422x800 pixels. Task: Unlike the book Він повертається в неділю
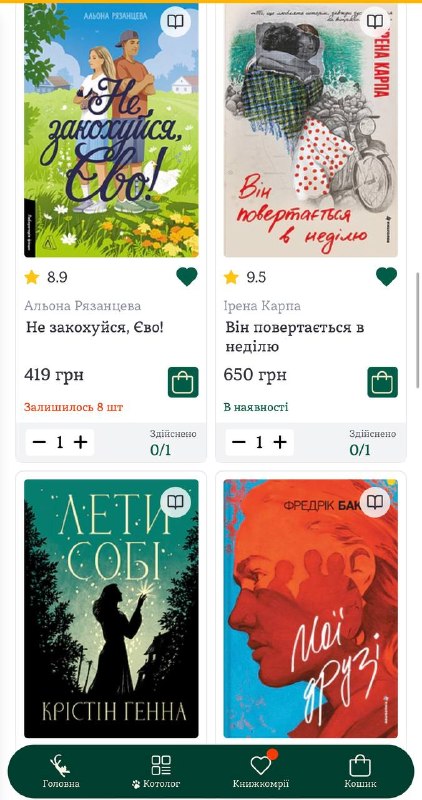[x=386, y=277]
